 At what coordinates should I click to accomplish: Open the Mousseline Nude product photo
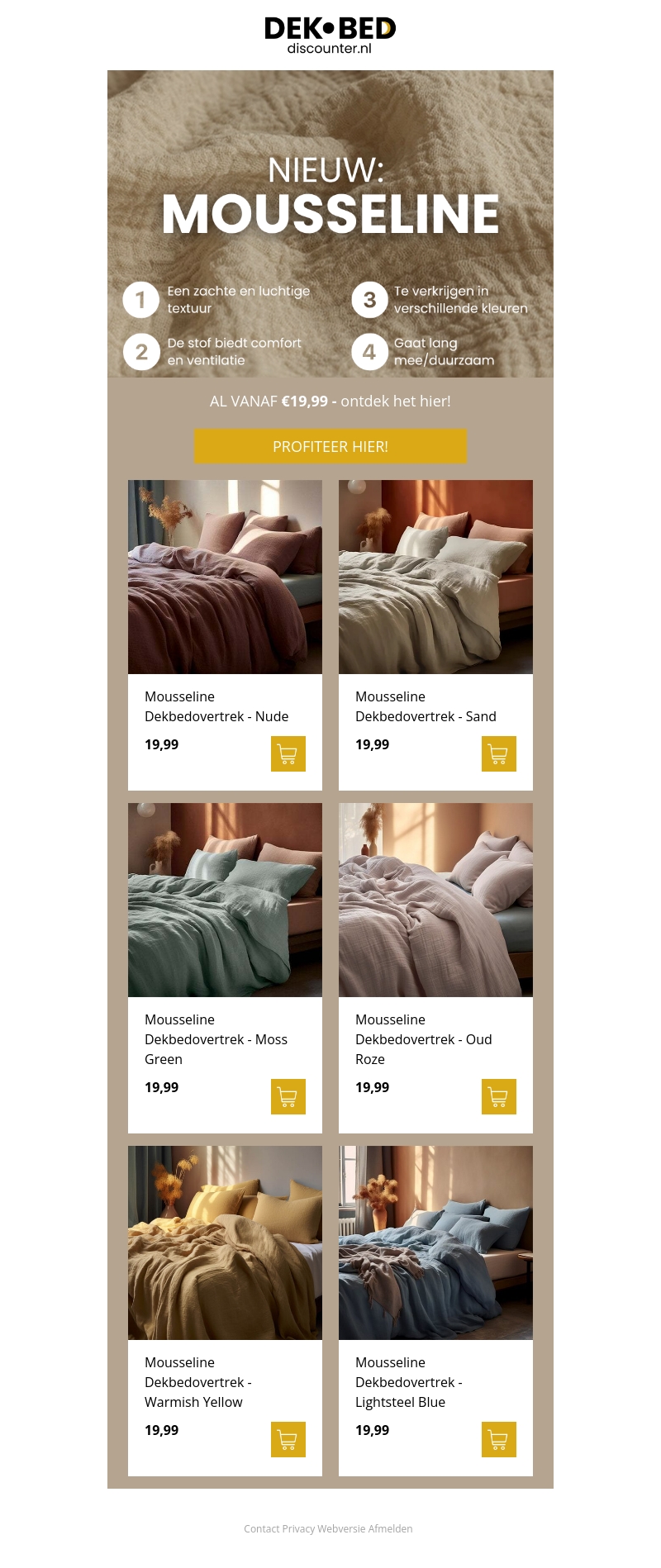pyautogui.click(x=225, y=577)
